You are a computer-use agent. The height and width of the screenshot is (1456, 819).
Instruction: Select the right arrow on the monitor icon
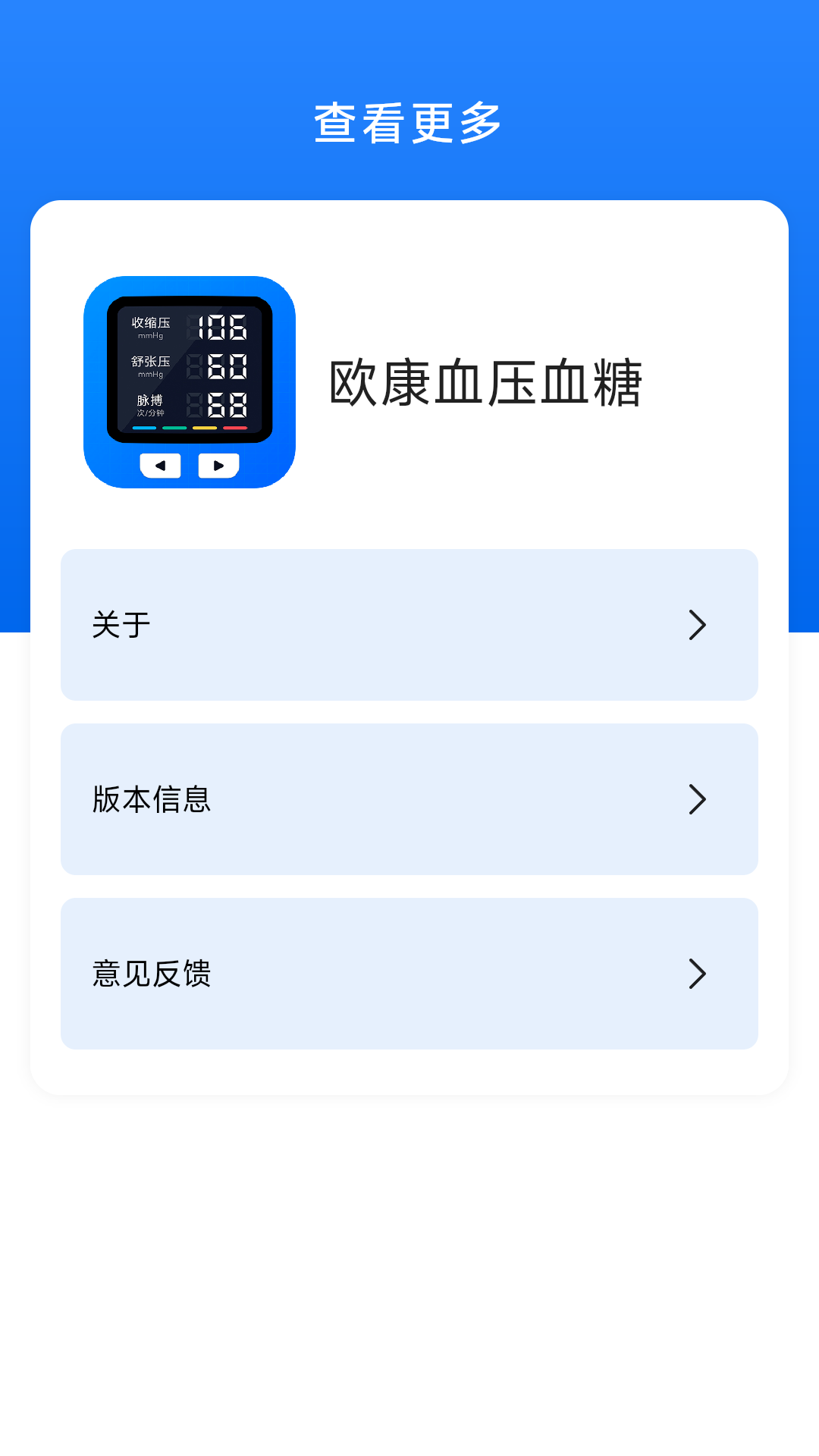(218, 465)
